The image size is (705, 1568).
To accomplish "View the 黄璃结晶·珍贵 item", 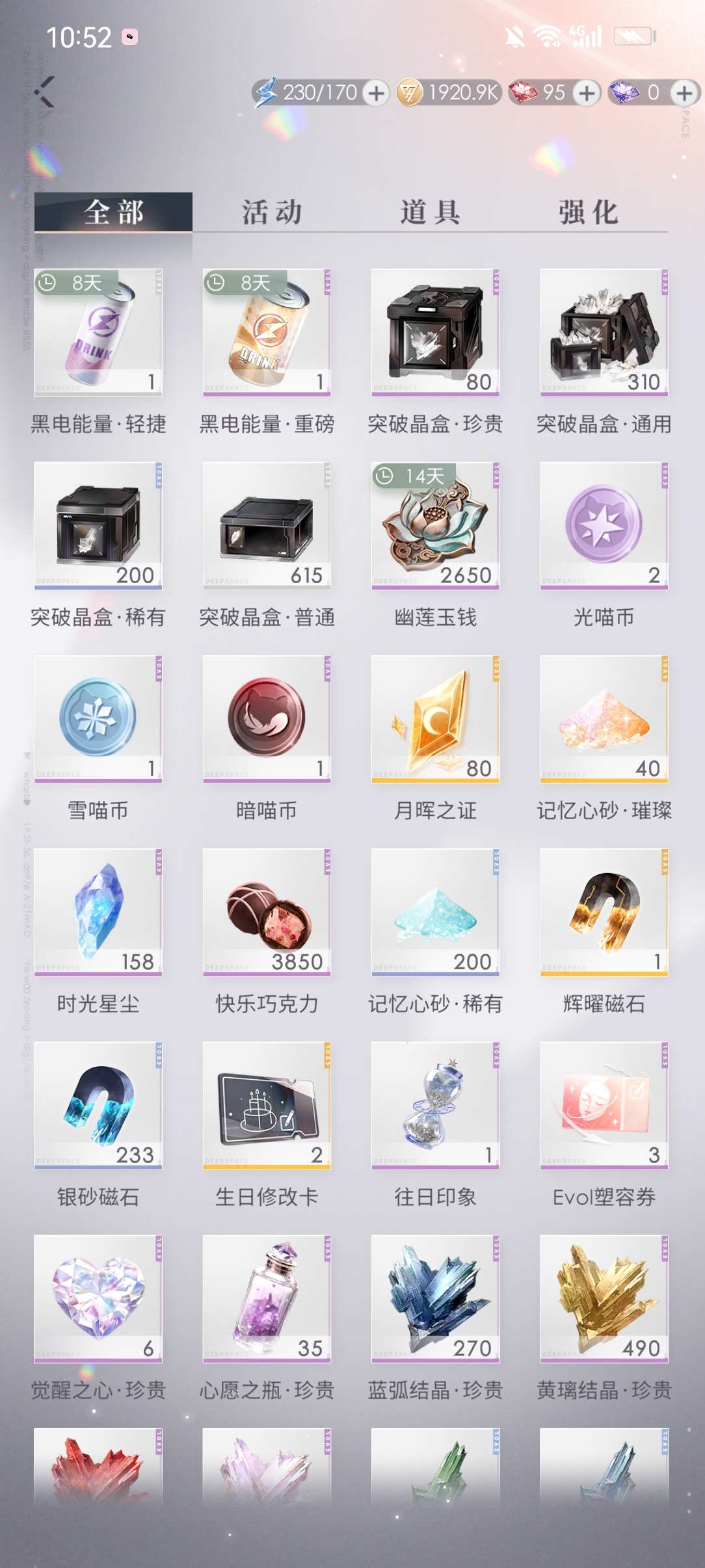I will pos(604,1298).
